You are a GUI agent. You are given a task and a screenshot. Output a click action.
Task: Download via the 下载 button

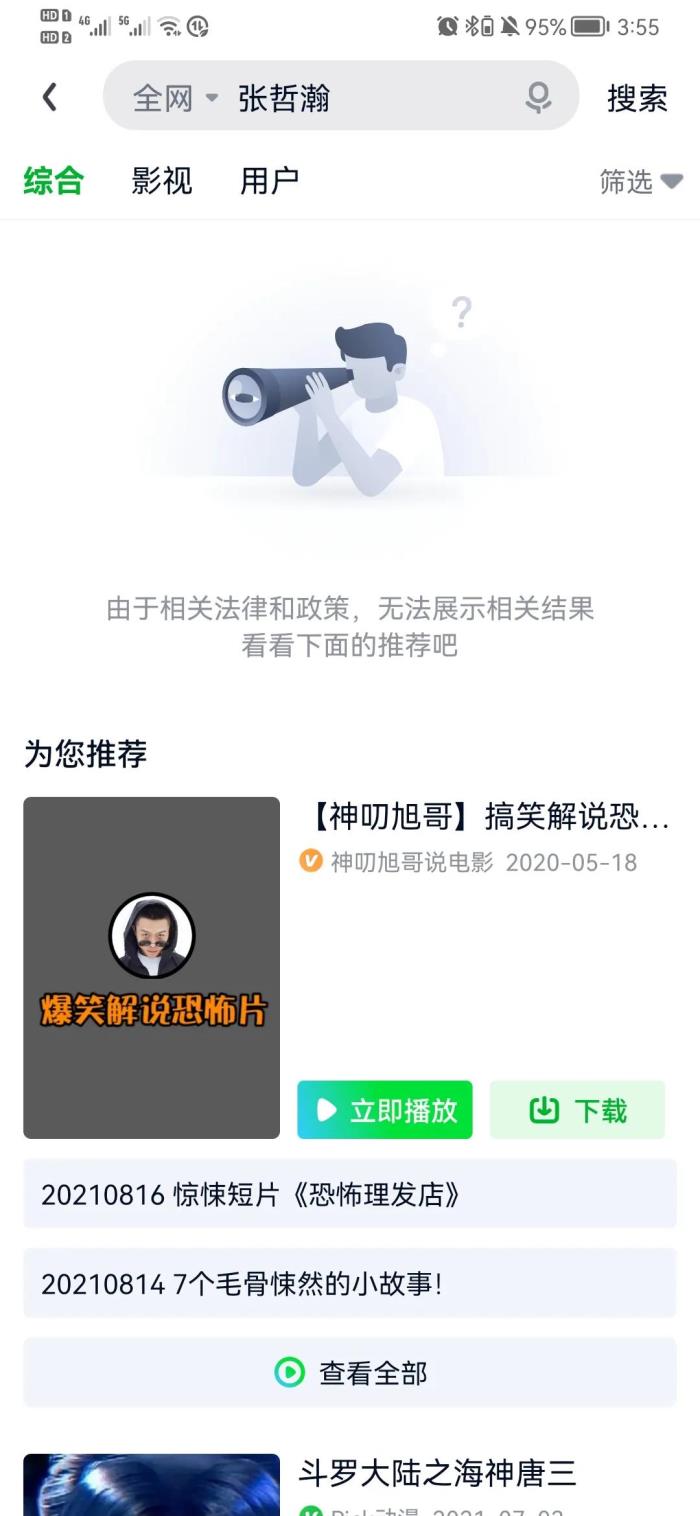pos(577,1110)
